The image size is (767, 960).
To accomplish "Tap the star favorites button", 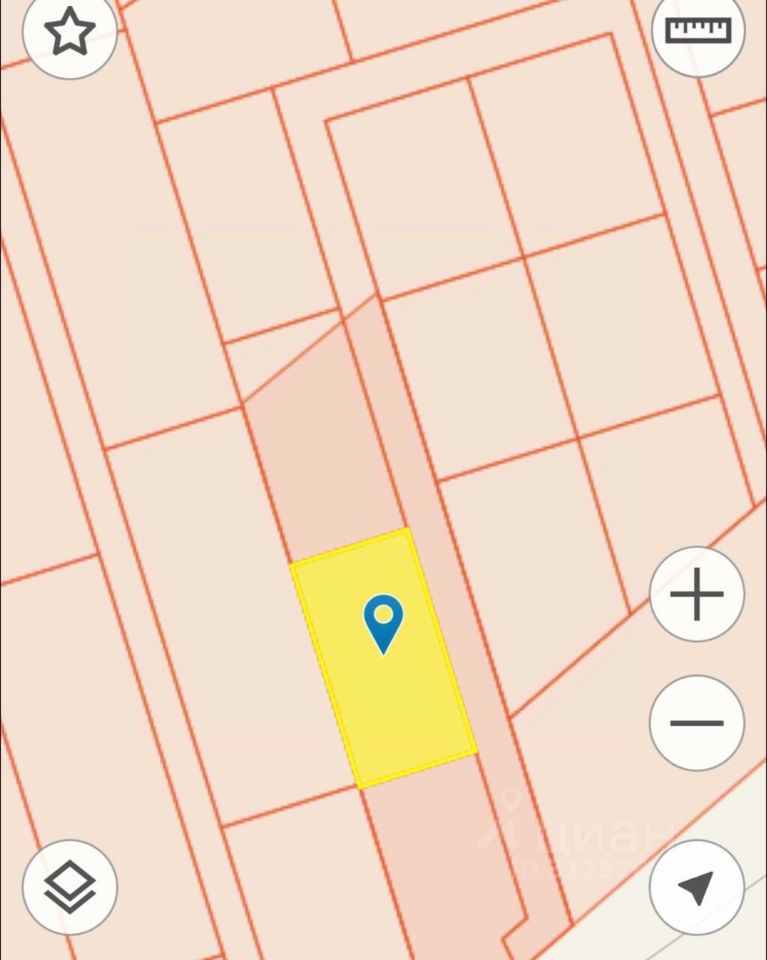I will tap(69, 33).
